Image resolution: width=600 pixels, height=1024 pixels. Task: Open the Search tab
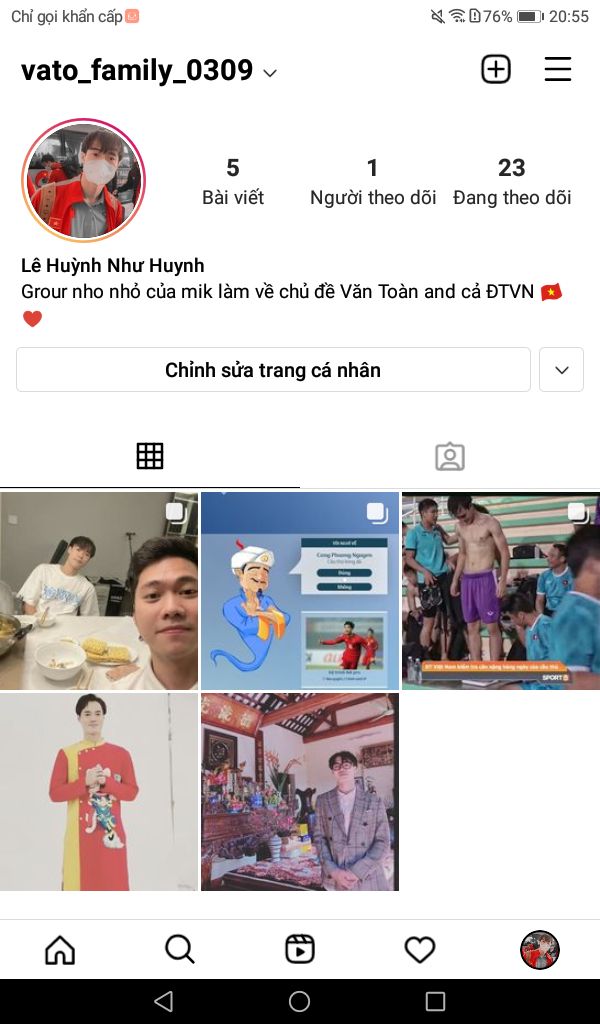pyautogui.click(x=180, y=949)
